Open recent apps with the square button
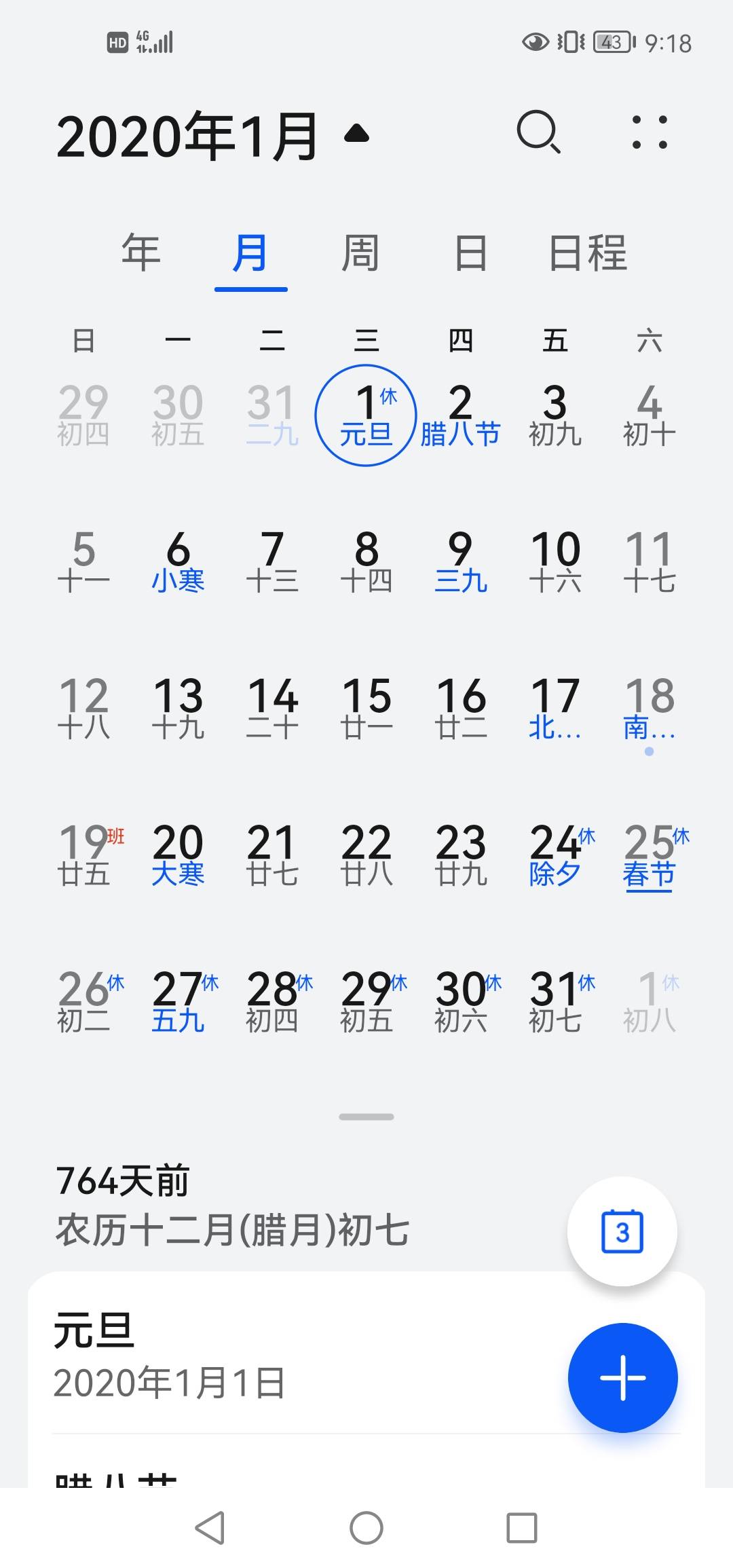Image resolution: width=733 pixels, height=1568 pixels. coord(522,1528)
